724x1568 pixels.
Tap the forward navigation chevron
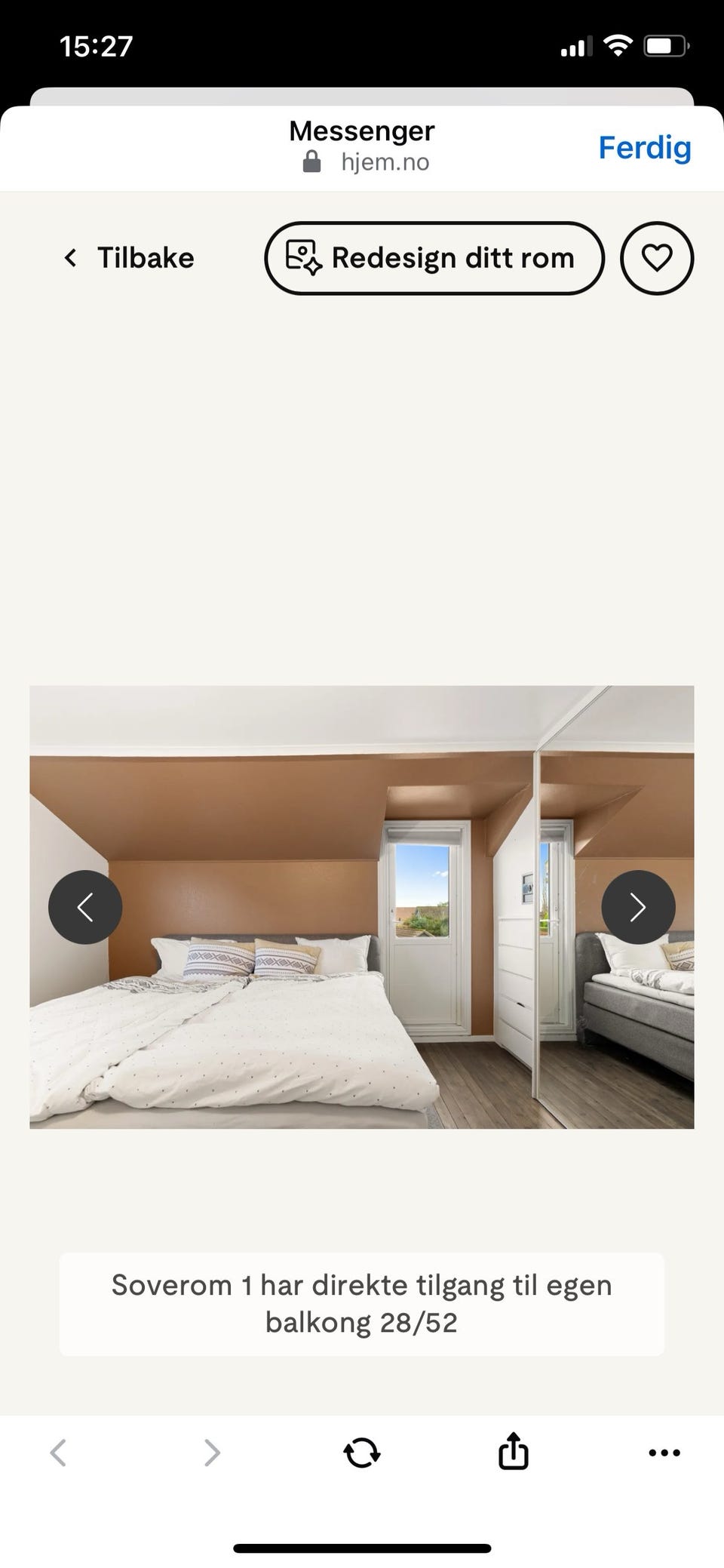(210, 1453)
